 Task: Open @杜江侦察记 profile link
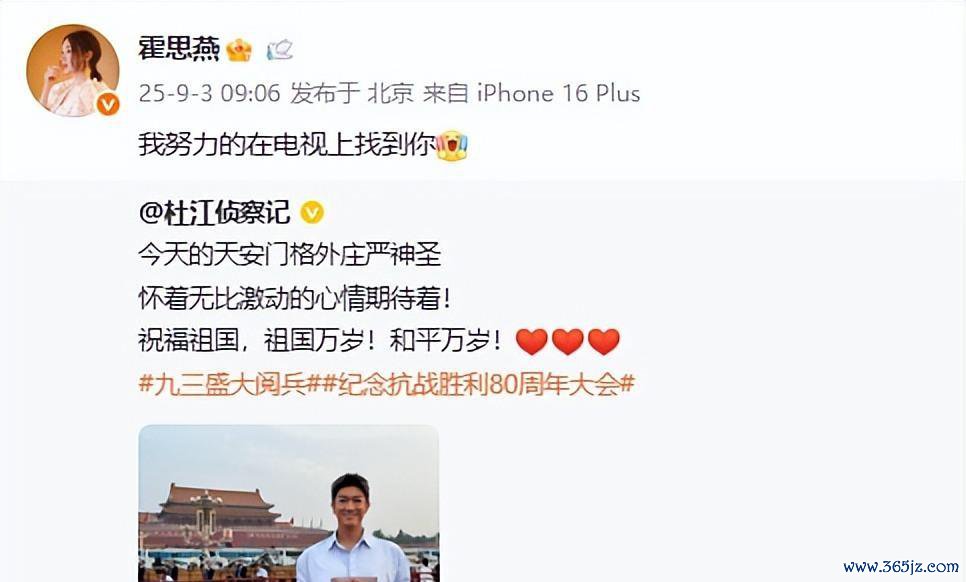coord(214,212)
